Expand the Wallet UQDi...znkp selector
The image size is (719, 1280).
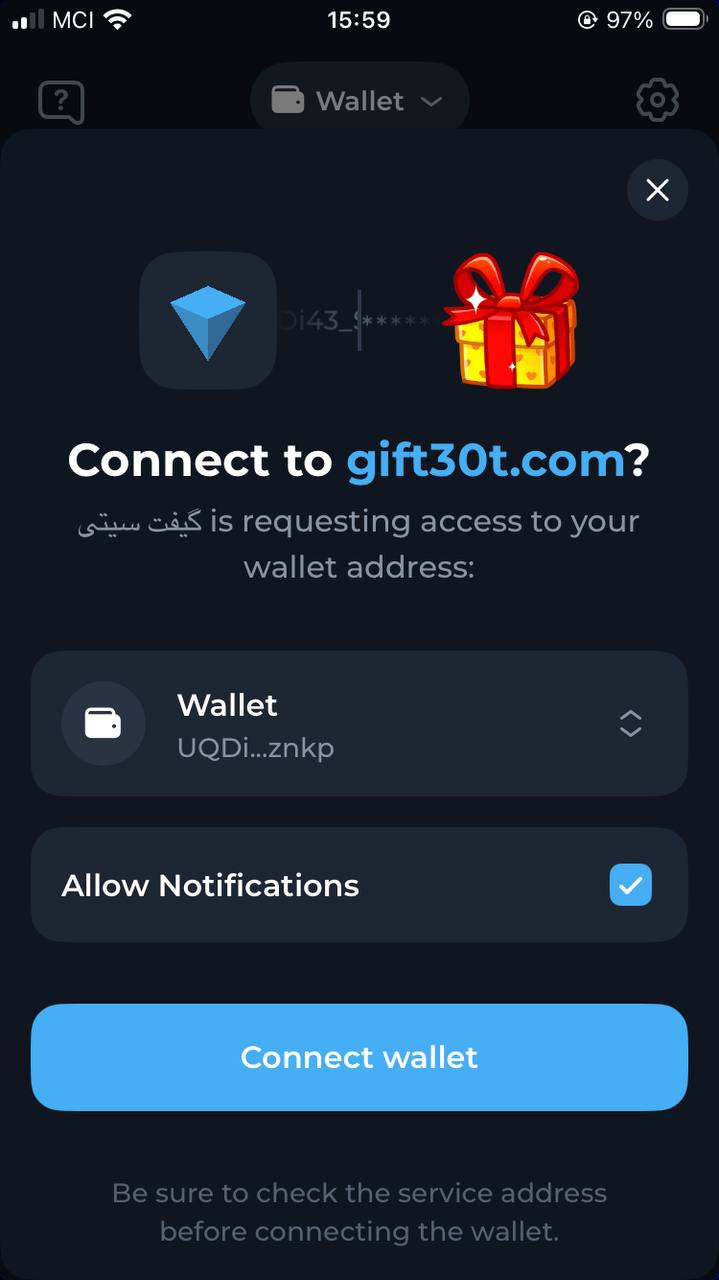pyautogui.click(x=630, y=723)
